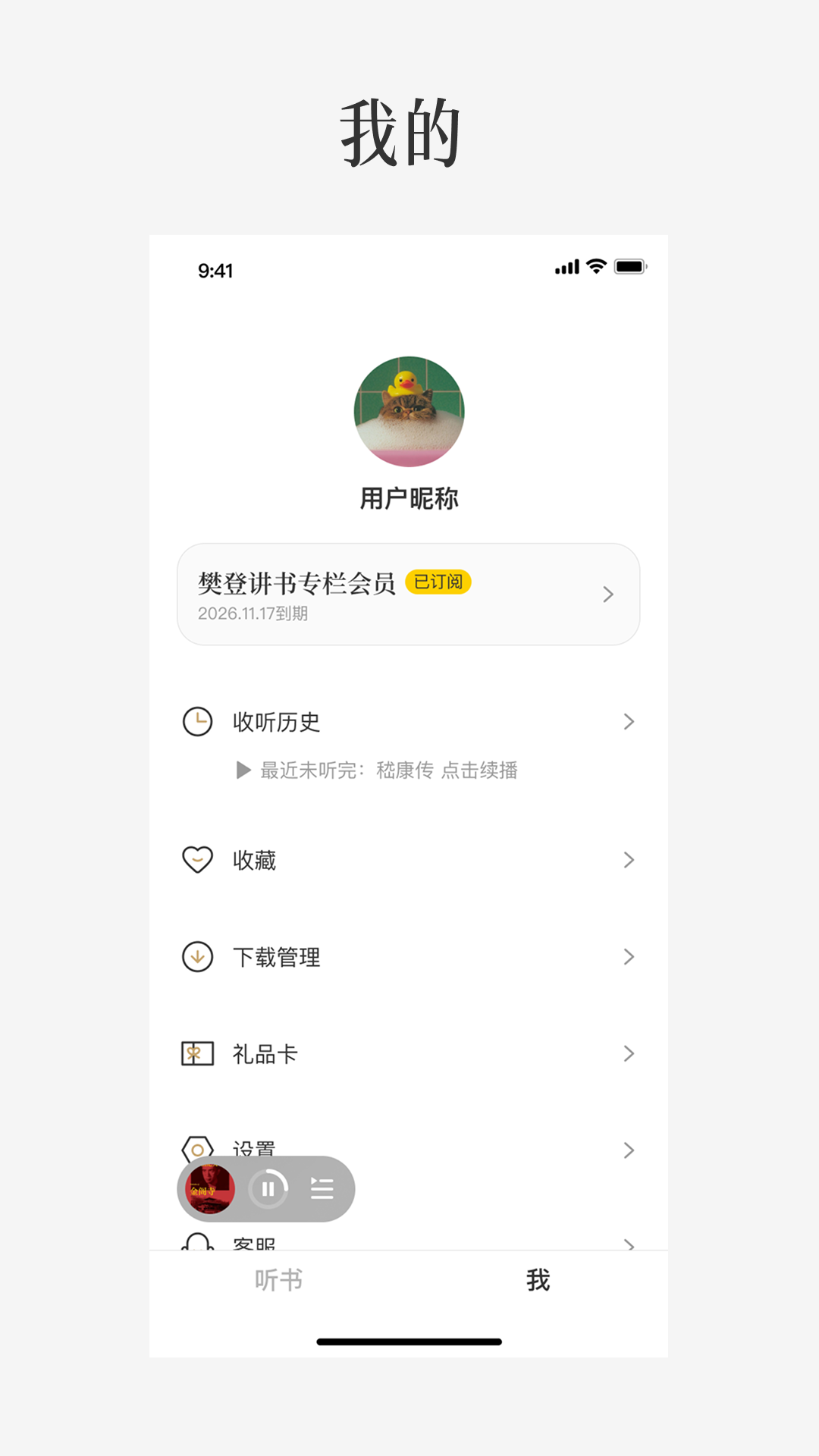Image resolution: width=819 pixels, height=1456 pixels.
Task: Select the 我 tab at the bottom
Action: pos(538,1280)
